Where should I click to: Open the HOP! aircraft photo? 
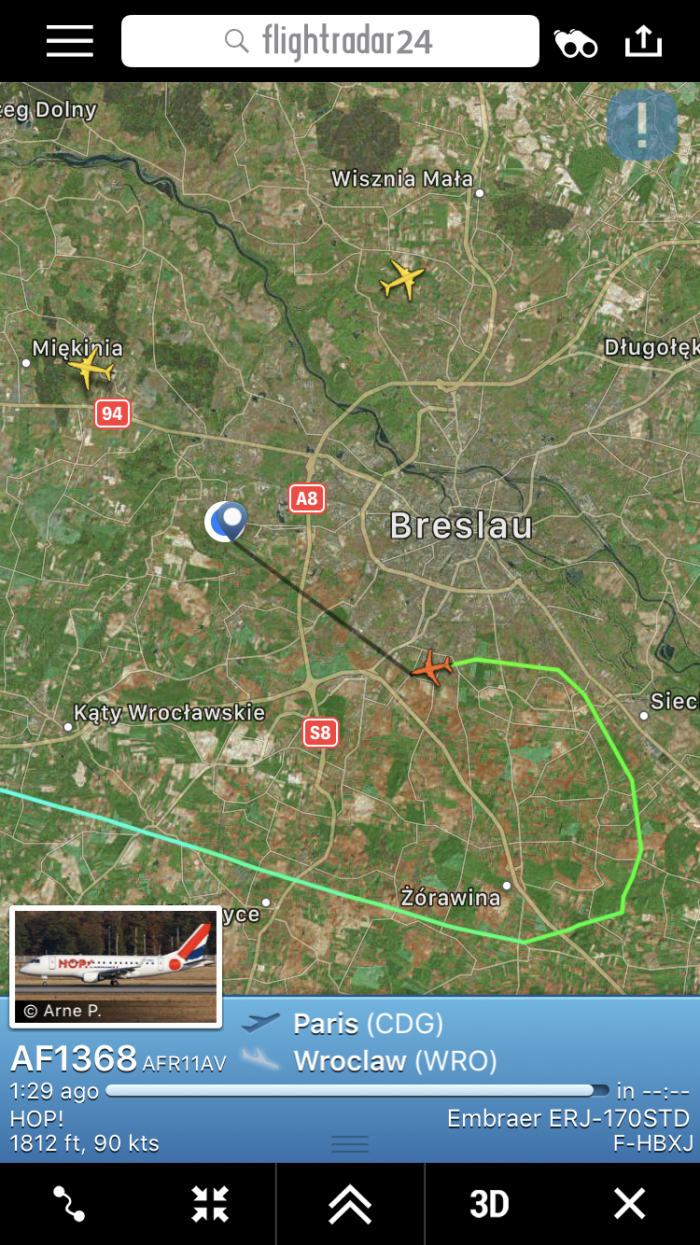(115, 967)
